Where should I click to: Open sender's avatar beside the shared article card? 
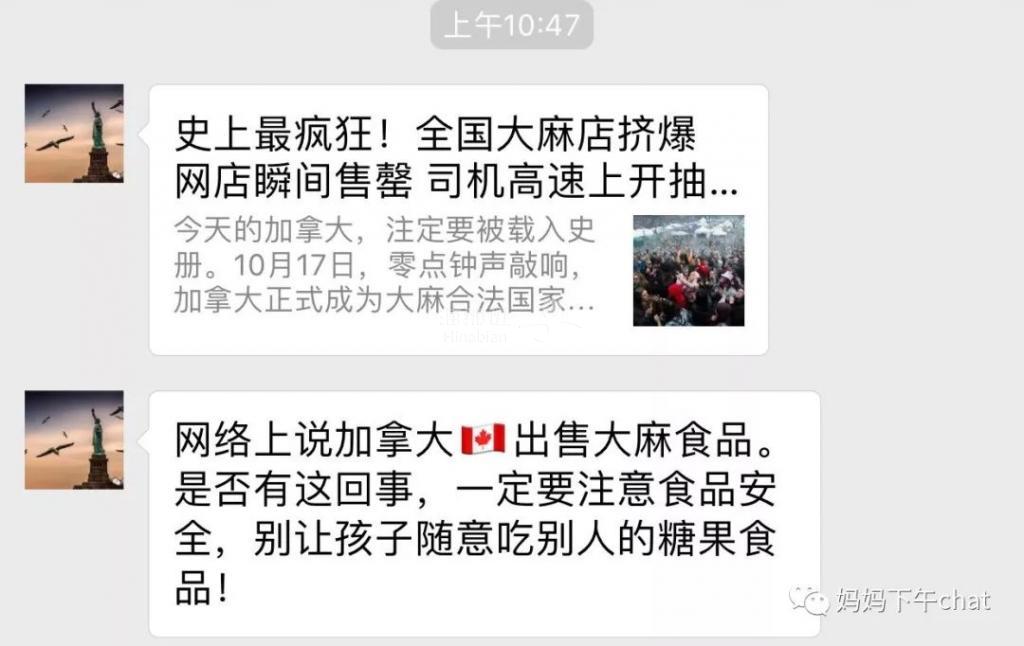74,133
